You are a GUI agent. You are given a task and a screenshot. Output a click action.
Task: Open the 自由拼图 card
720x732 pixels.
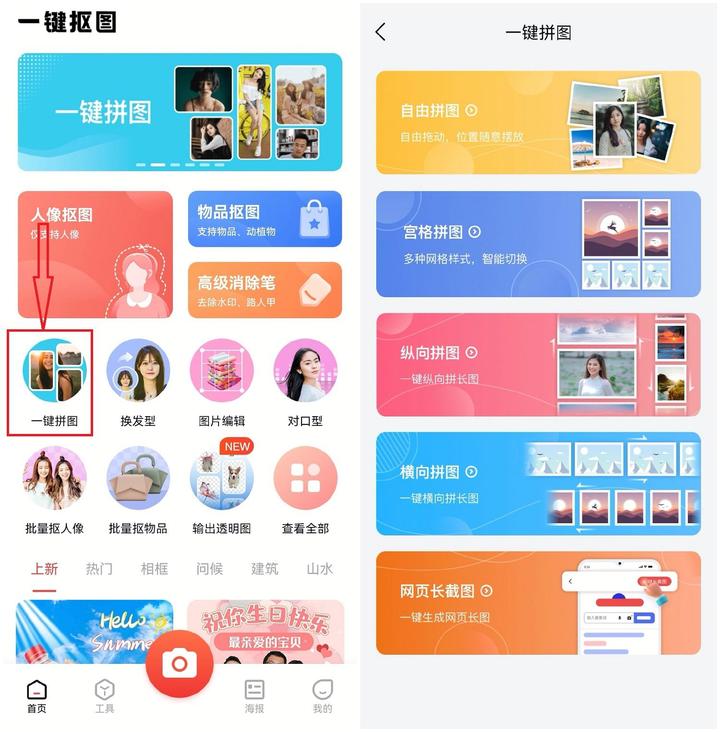click(x=538, y=122)
